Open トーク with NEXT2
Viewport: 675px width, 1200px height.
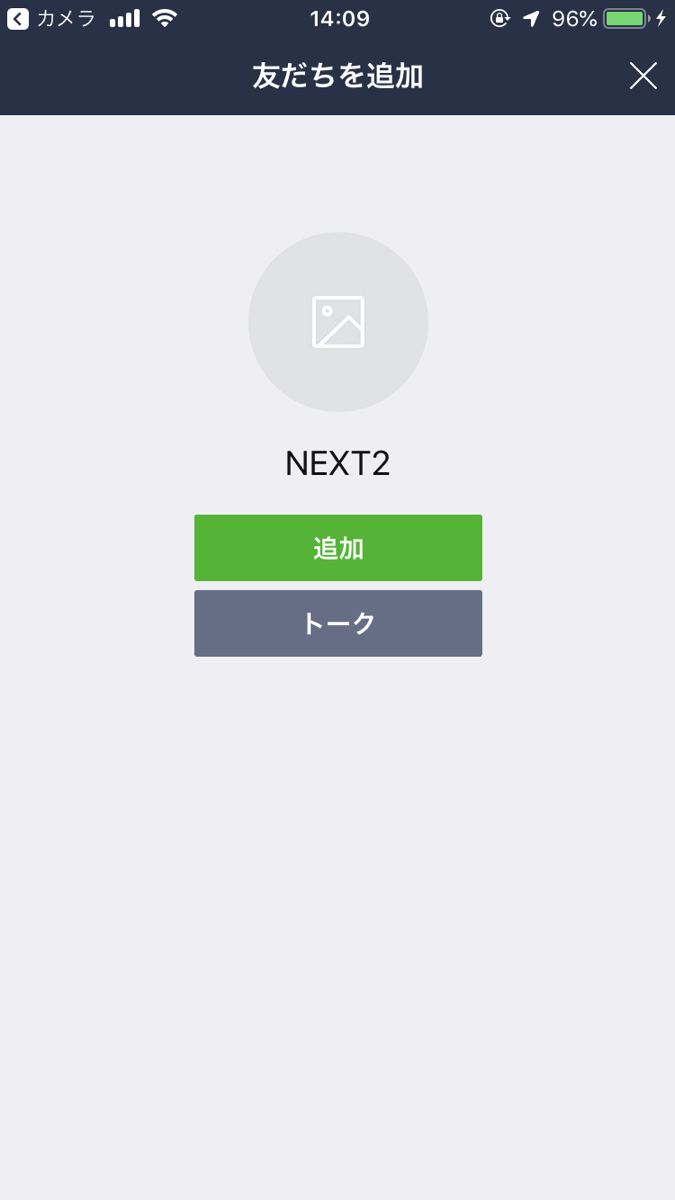click(338, 623)
